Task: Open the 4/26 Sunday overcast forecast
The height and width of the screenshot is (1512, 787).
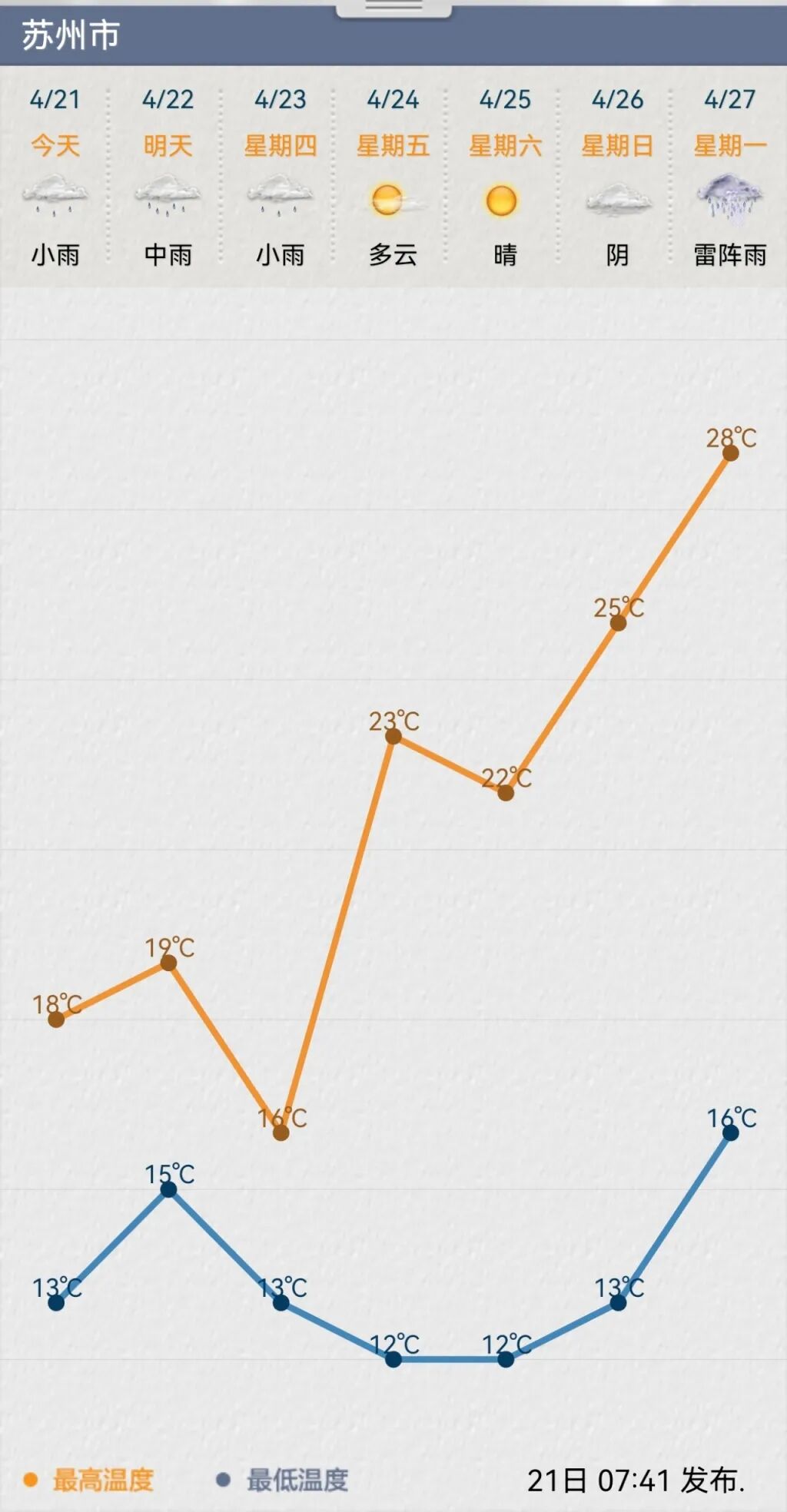Action: pyautogui.click(x=617, y=178)
